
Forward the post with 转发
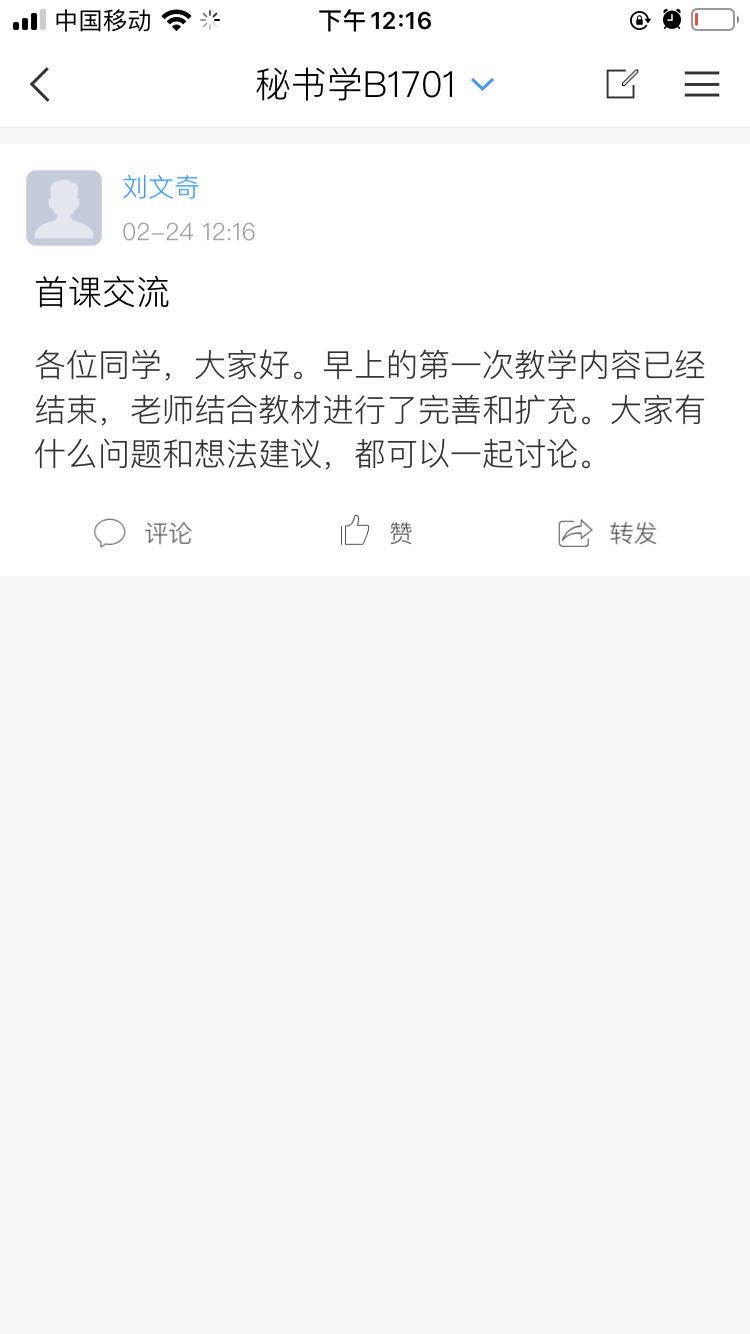point(607,533)
